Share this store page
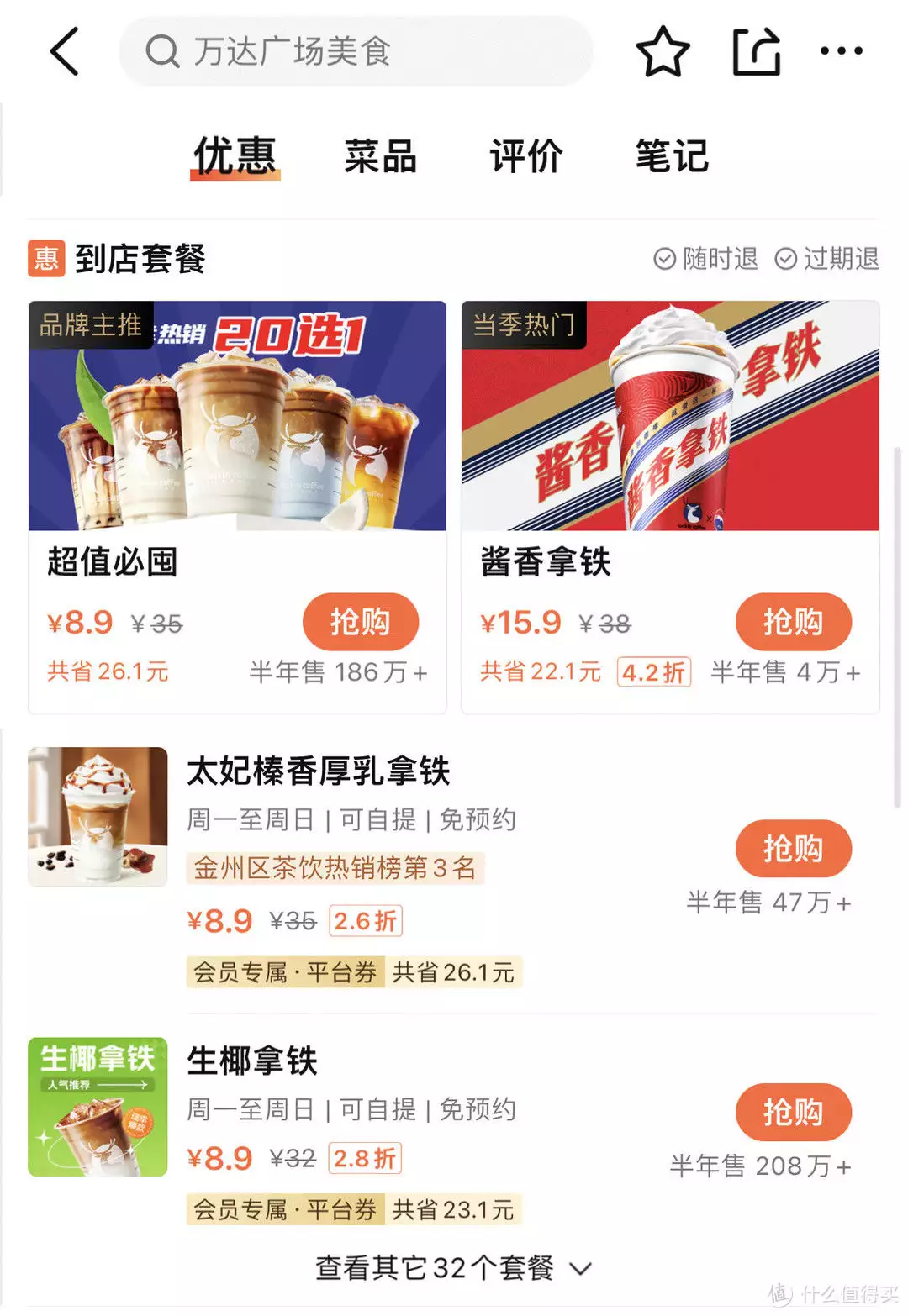Viewport: 908px width, 1316px height. coord(756,51)
